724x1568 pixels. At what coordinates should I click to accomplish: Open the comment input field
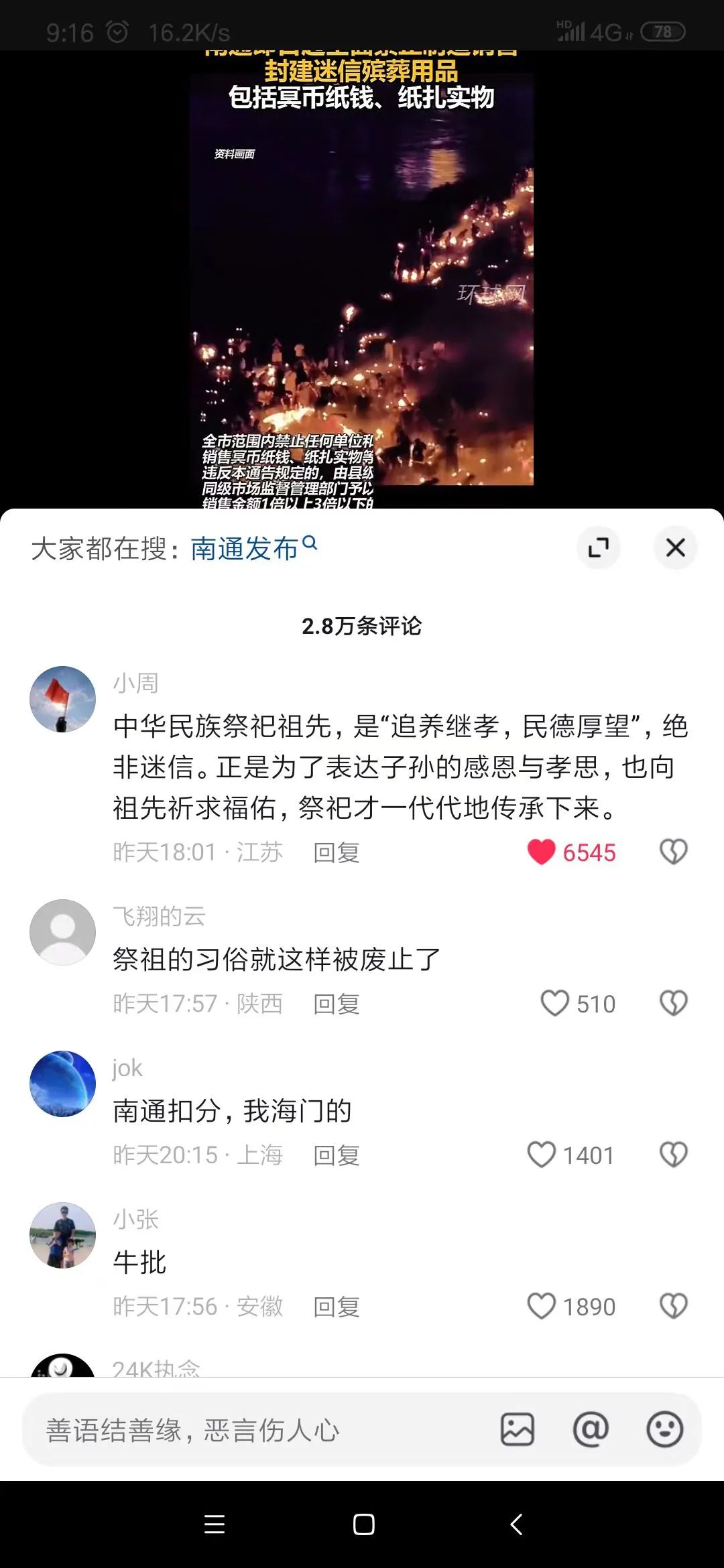coord(255,1430)
